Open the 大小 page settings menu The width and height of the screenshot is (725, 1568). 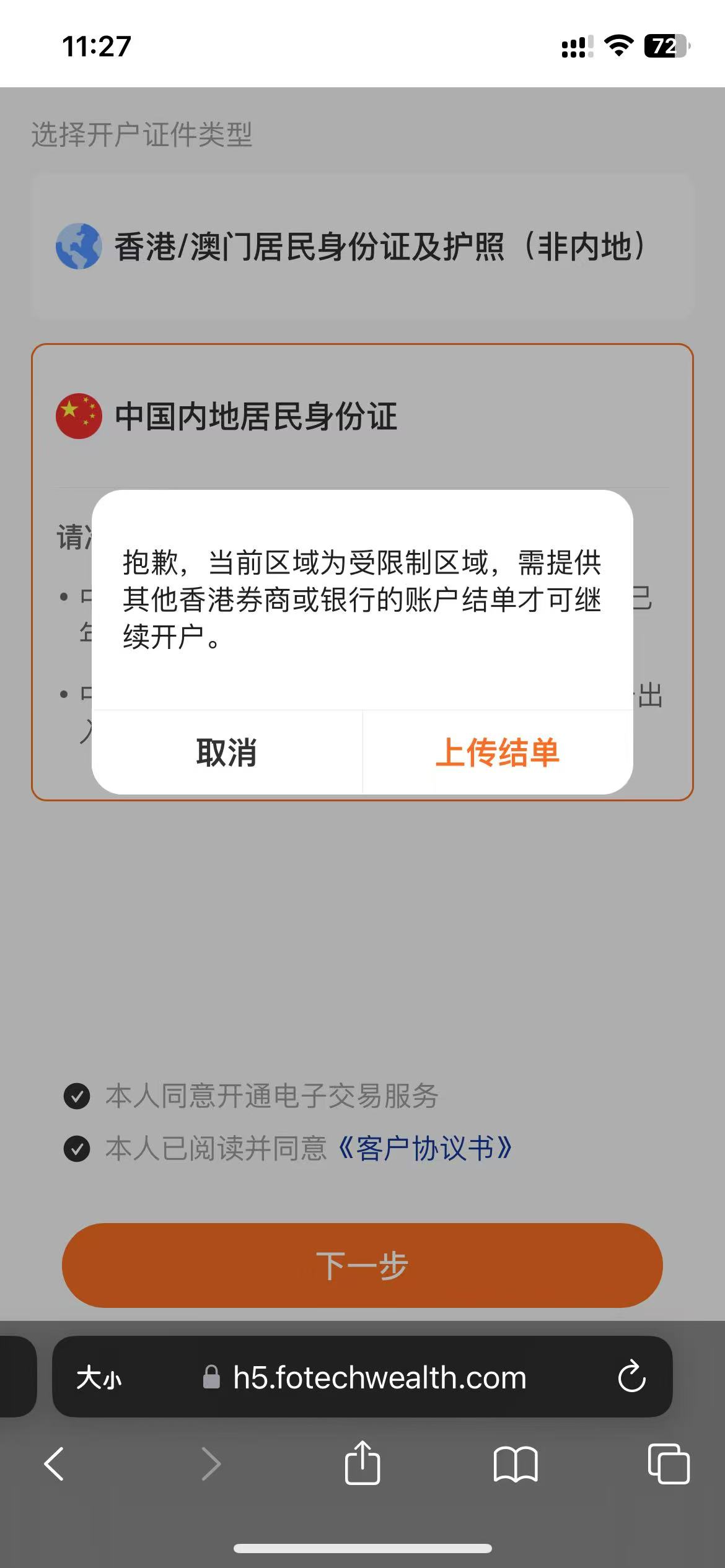coord(99,1378)
